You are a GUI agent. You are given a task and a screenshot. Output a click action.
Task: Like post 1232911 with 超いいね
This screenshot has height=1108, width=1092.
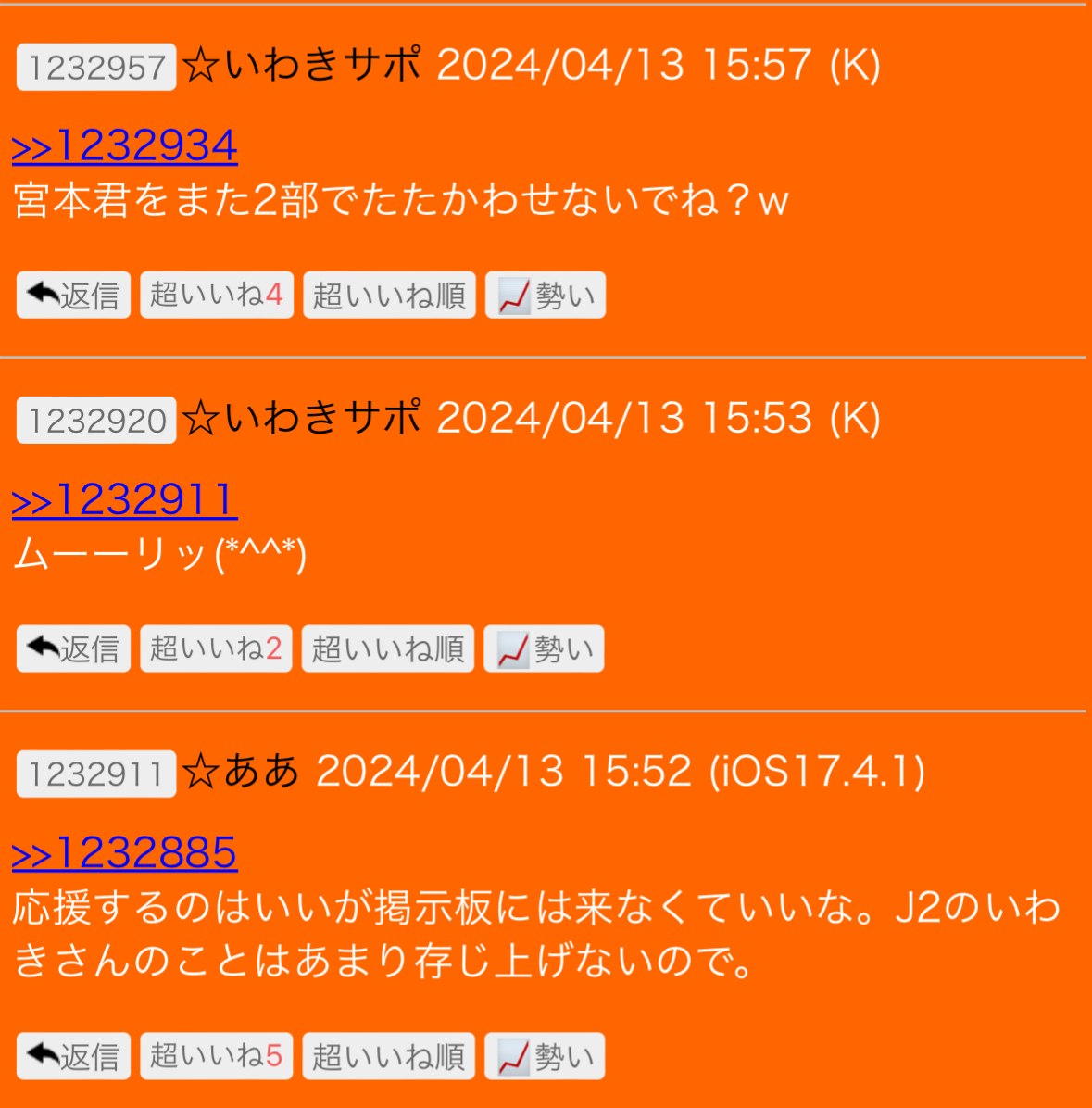click(x=216, y=1056)
